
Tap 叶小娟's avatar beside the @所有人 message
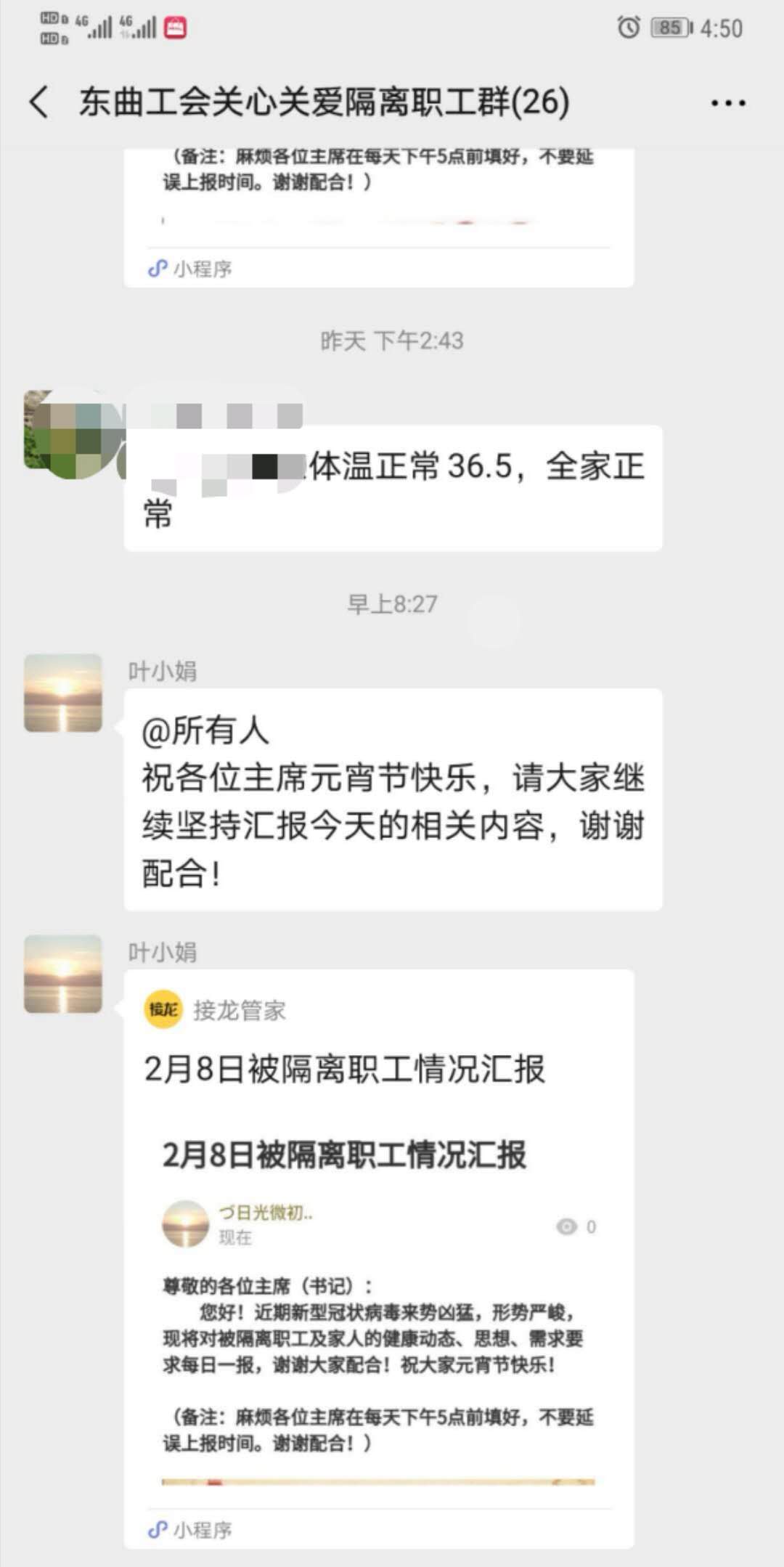tap(63, 693)
